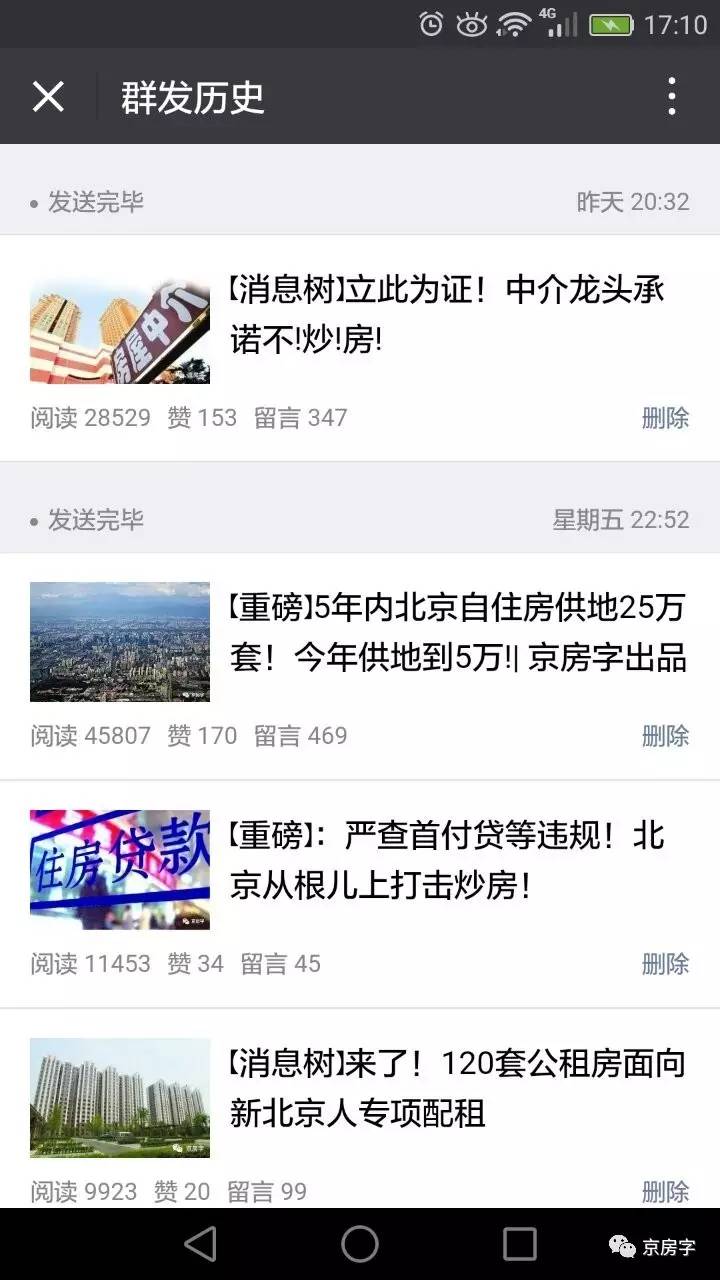Delete the 中介龙头承诺 article

pyautogui.click(x=665, y=417)
